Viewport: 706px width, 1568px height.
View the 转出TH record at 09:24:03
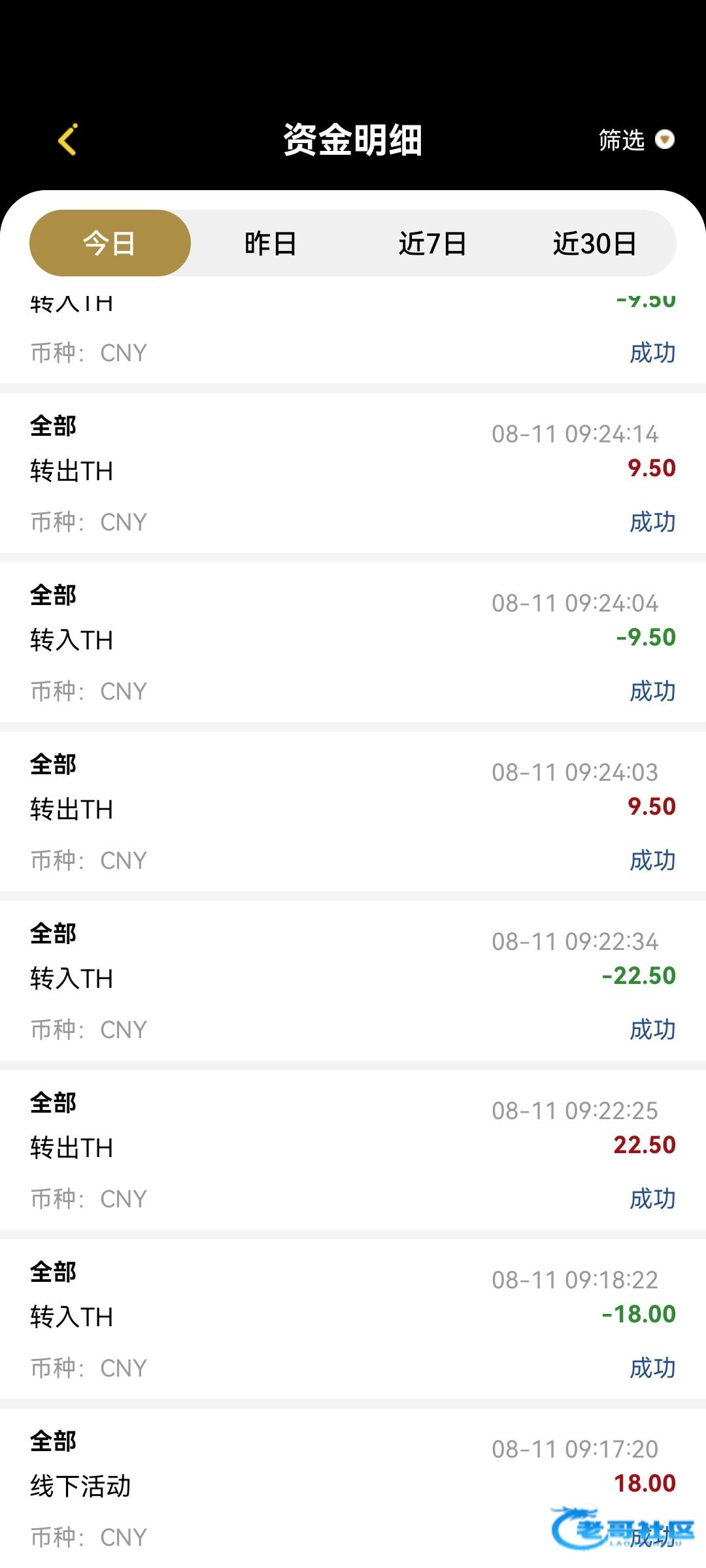click(353, 811)
